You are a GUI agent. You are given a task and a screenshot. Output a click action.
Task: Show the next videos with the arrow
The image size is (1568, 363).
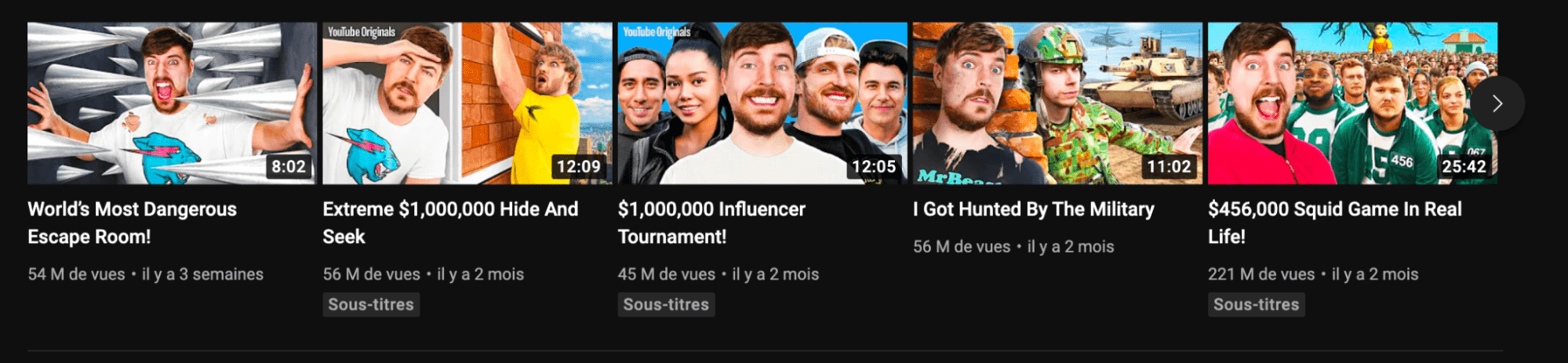pyautogui.click(x=1497, y=103)
